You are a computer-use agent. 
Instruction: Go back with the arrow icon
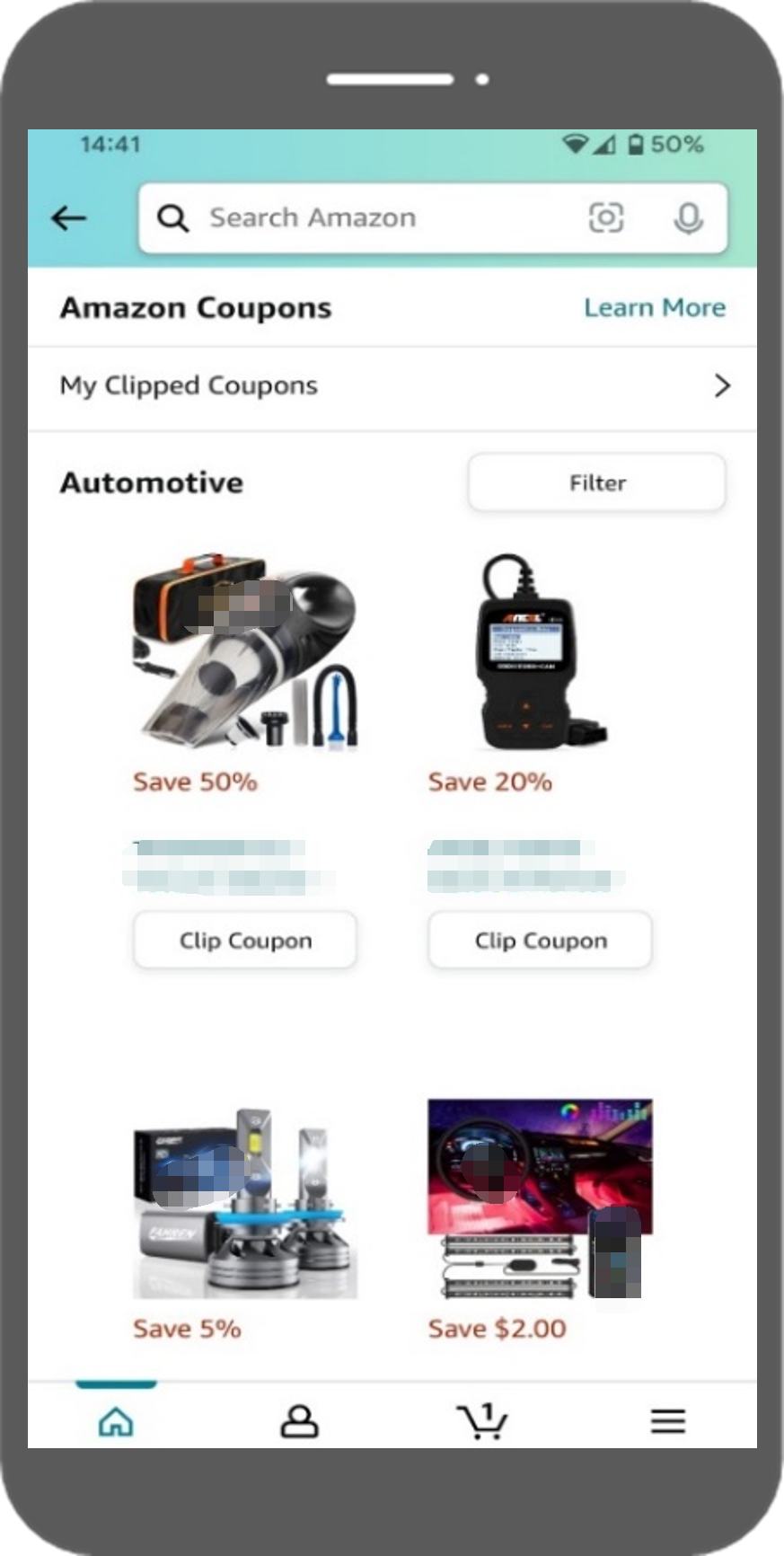[x=69, y=218]
